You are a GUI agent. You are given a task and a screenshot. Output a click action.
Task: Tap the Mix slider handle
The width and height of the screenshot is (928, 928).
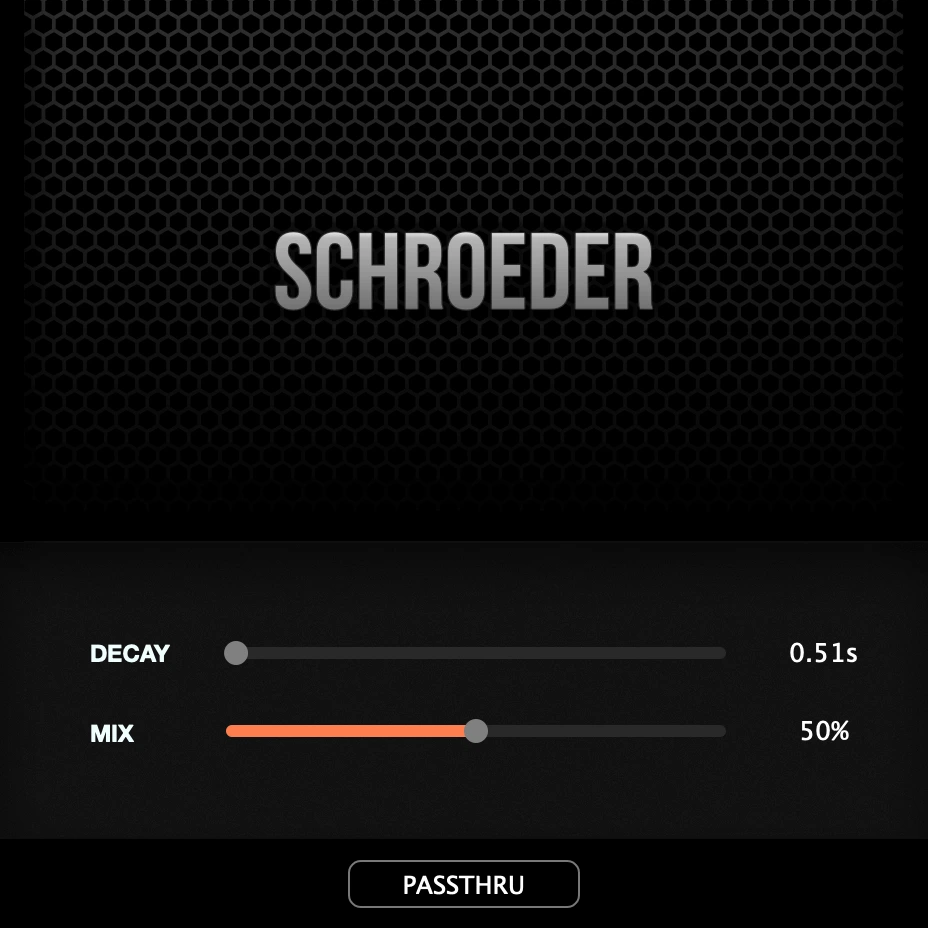pyautogui.click(x=476, y=731)
